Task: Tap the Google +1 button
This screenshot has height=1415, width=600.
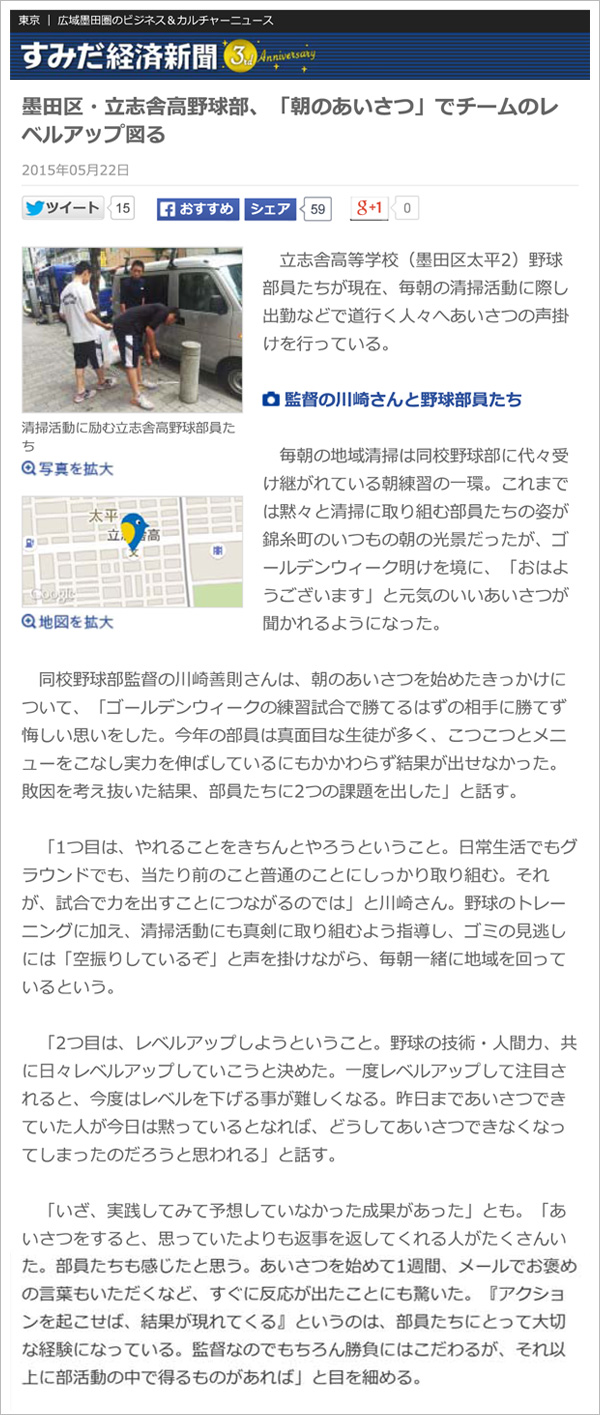Action: click(x=369, y=208)
